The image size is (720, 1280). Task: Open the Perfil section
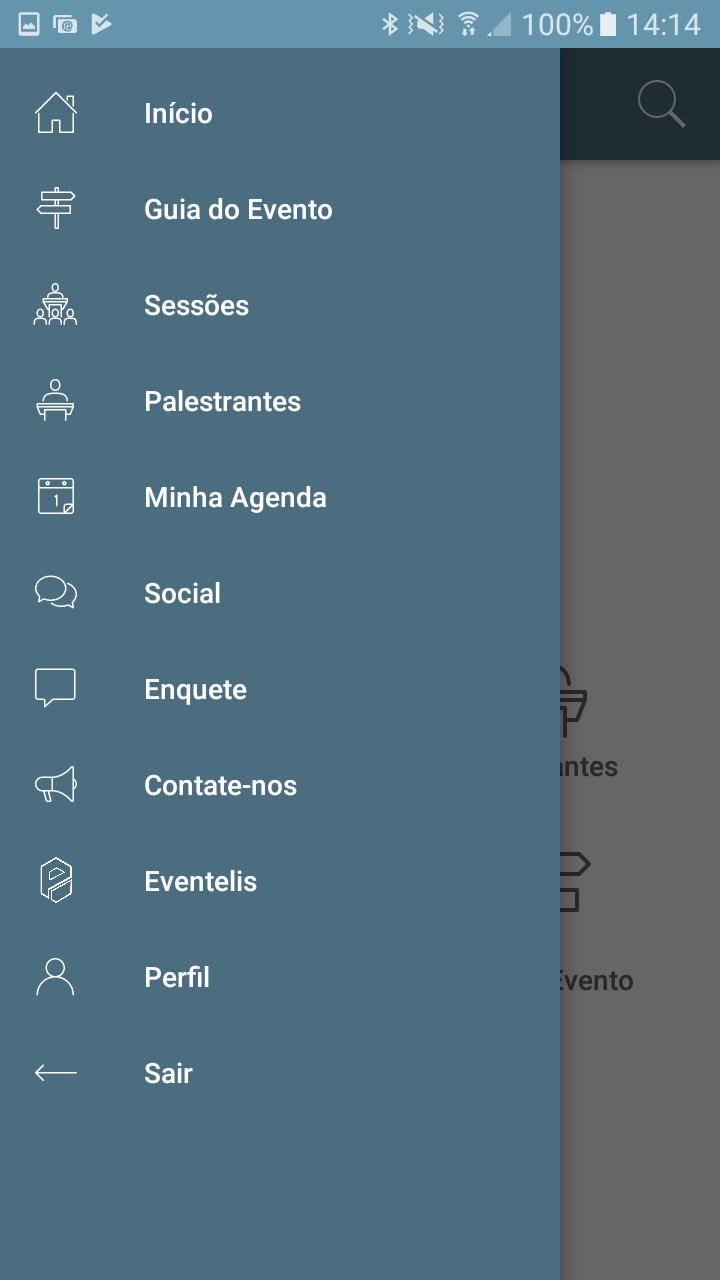tap(176, 976)
